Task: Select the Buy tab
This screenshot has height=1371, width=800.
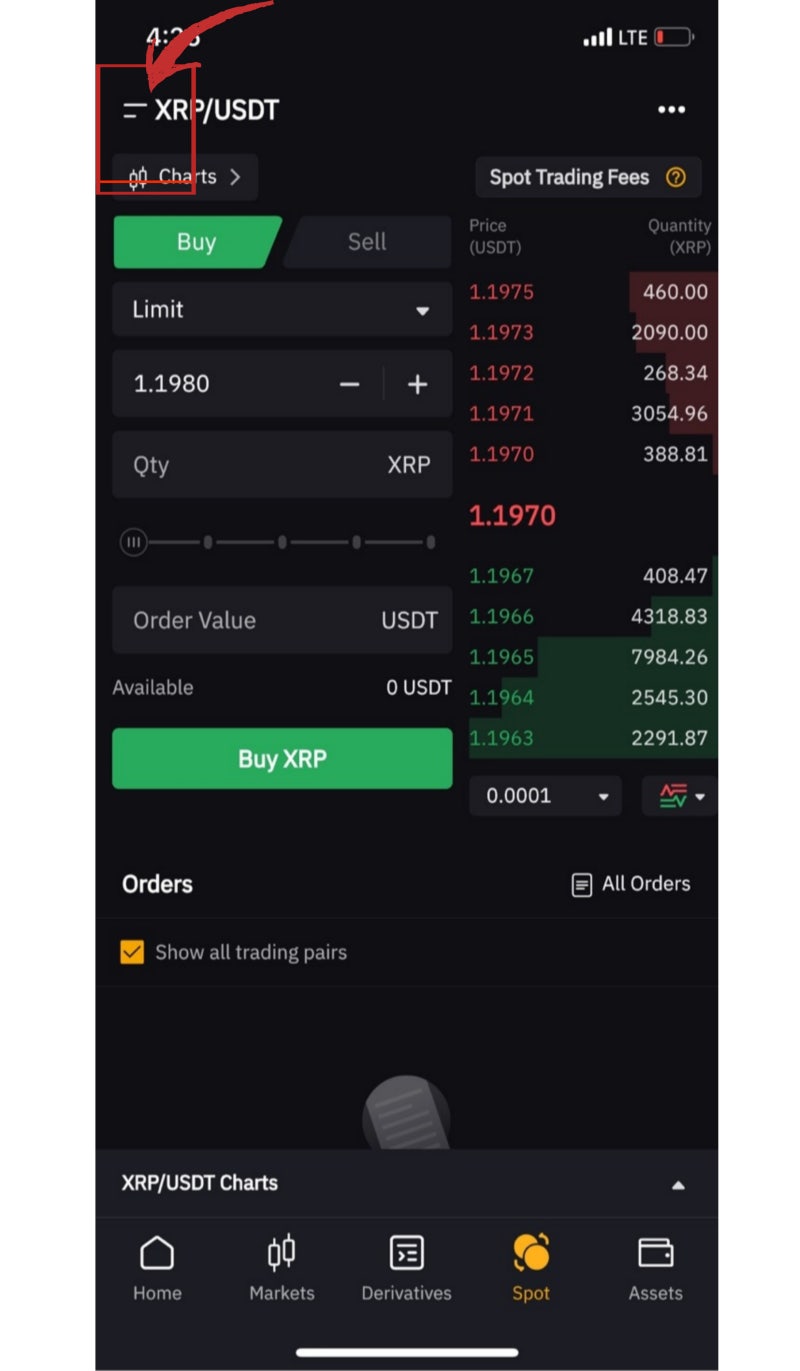Action: [197, 242]
